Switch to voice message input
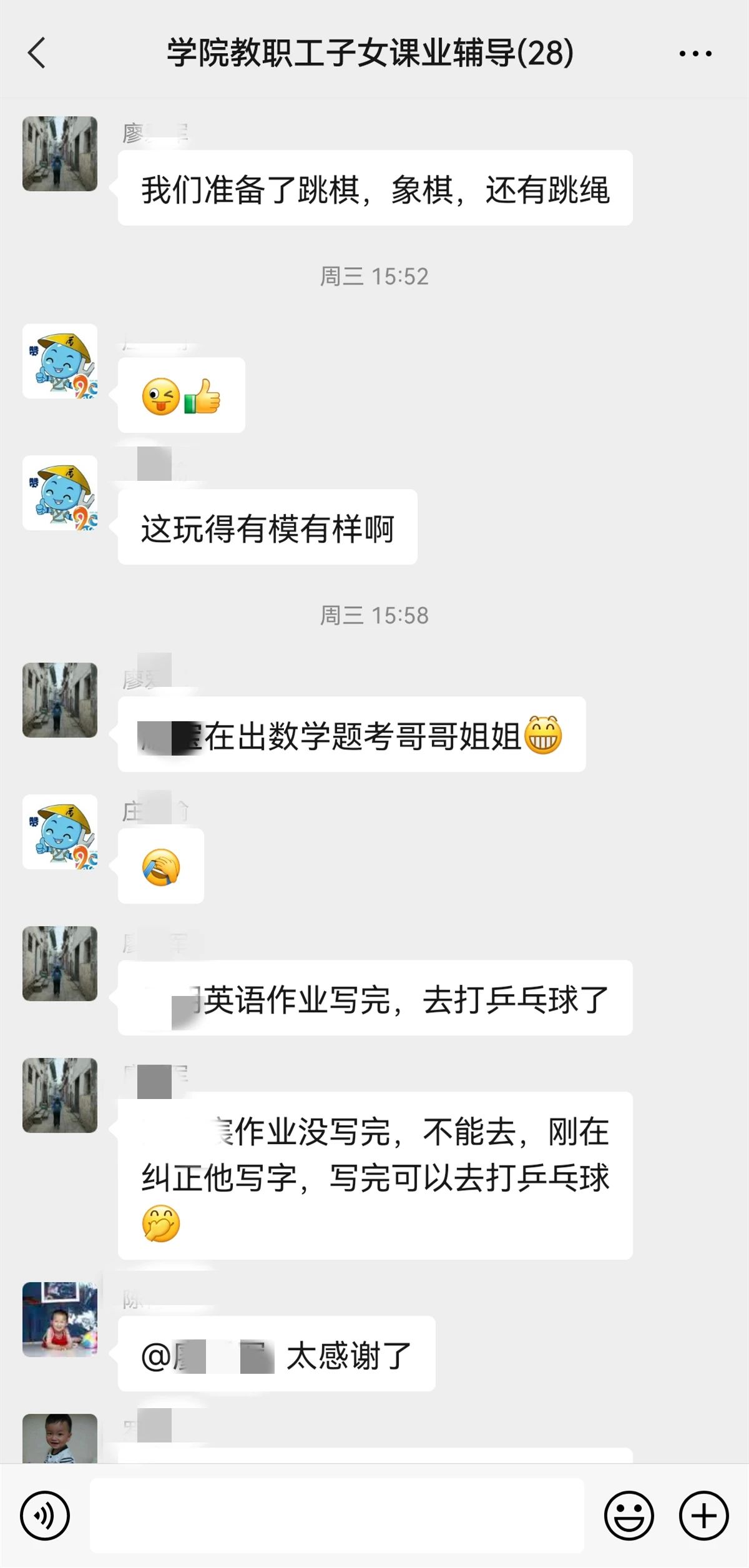This screenshot has width=749, height=1568. click(x=45, y=1516)
